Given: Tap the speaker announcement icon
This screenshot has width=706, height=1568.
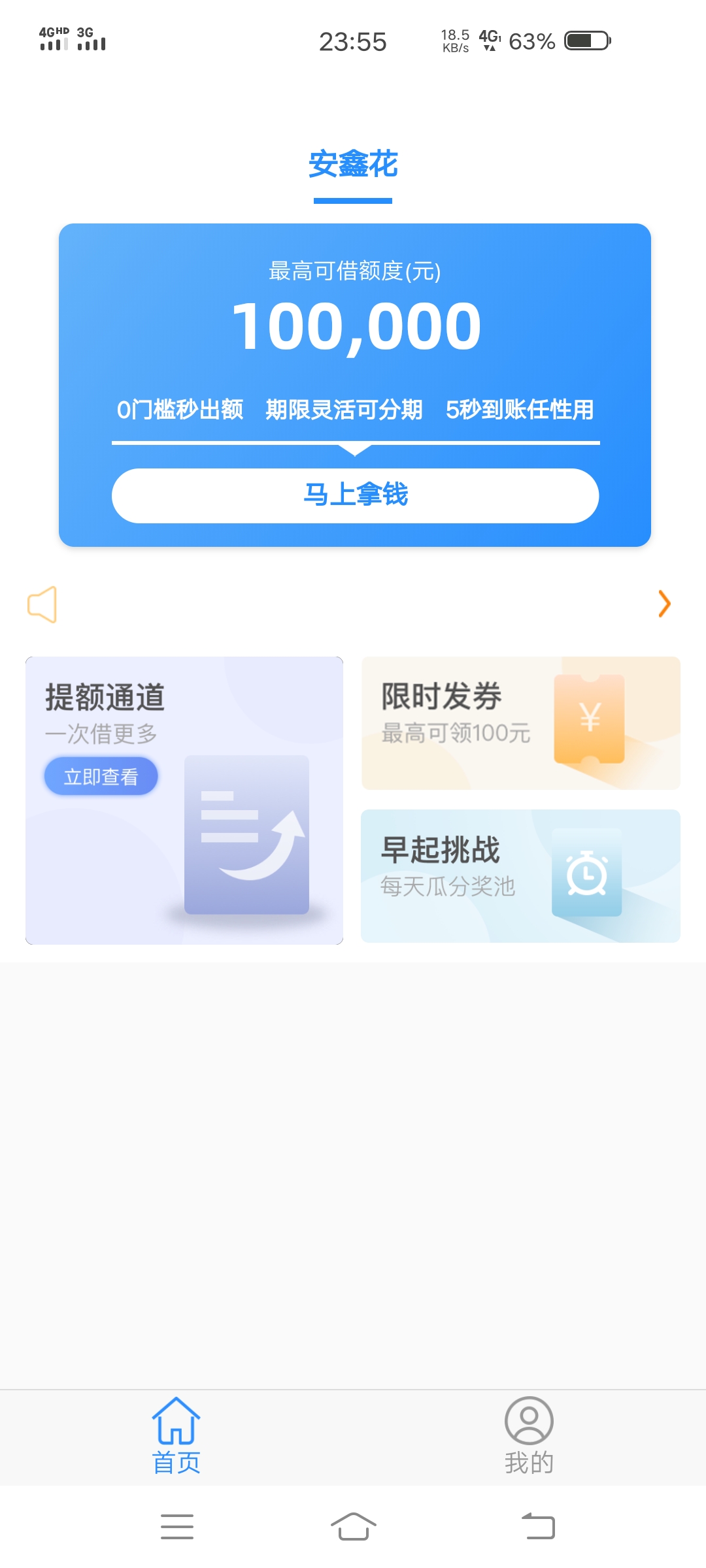Looking at the screenshot, I should 42,604.
